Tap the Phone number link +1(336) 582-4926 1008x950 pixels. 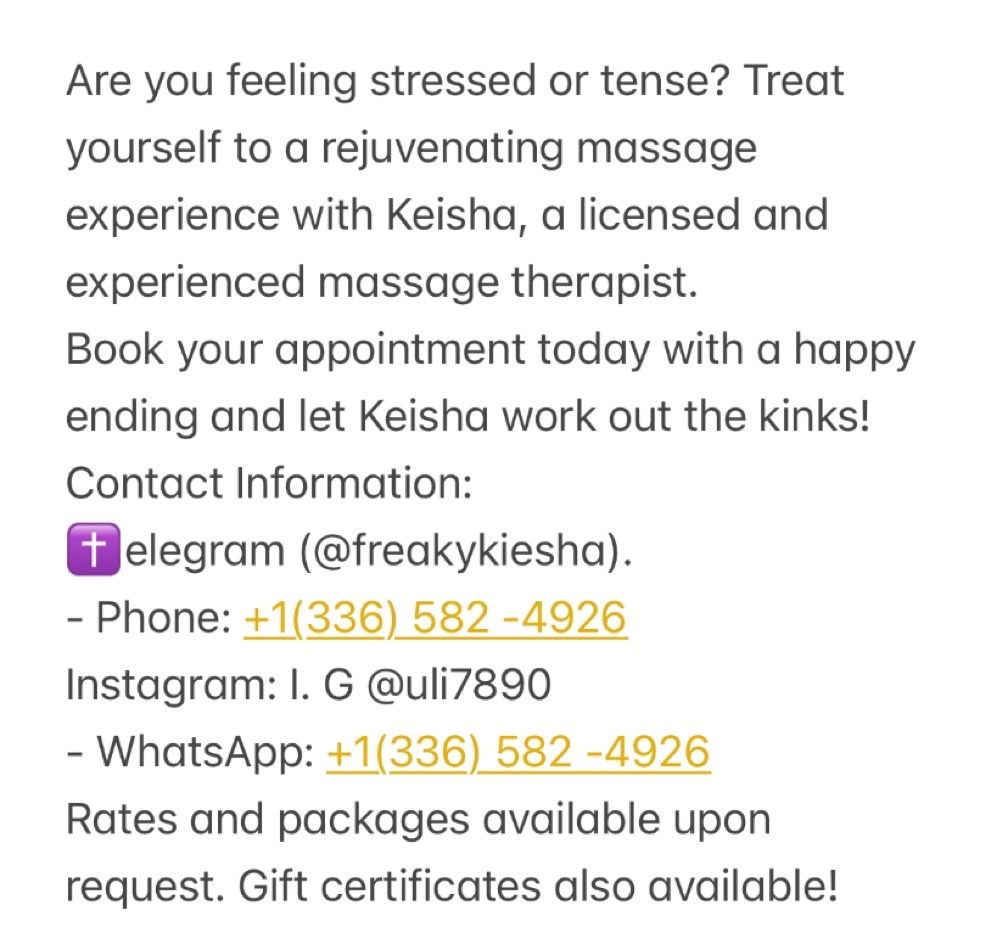(x=435, y=619)
